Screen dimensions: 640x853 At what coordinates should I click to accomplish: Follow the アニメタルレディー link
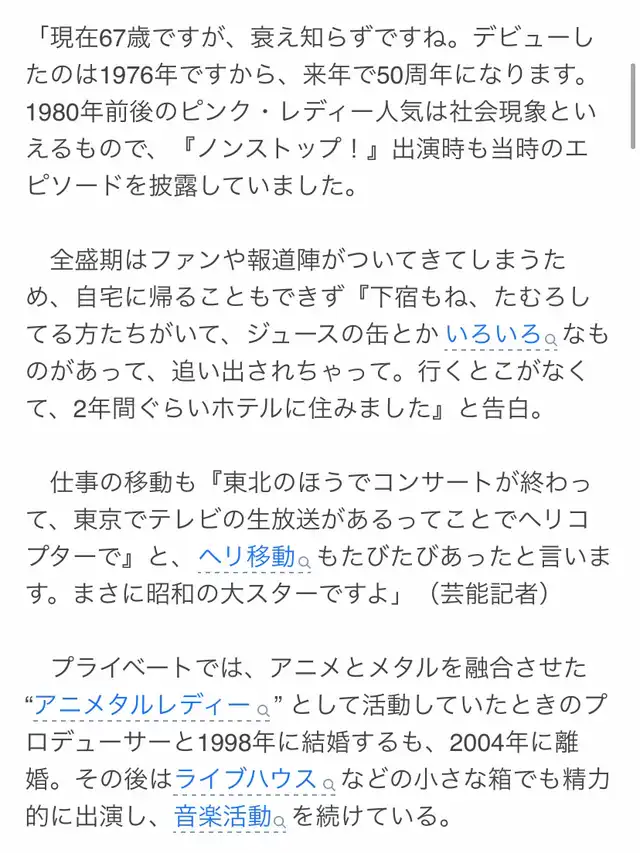click(143, 706)
